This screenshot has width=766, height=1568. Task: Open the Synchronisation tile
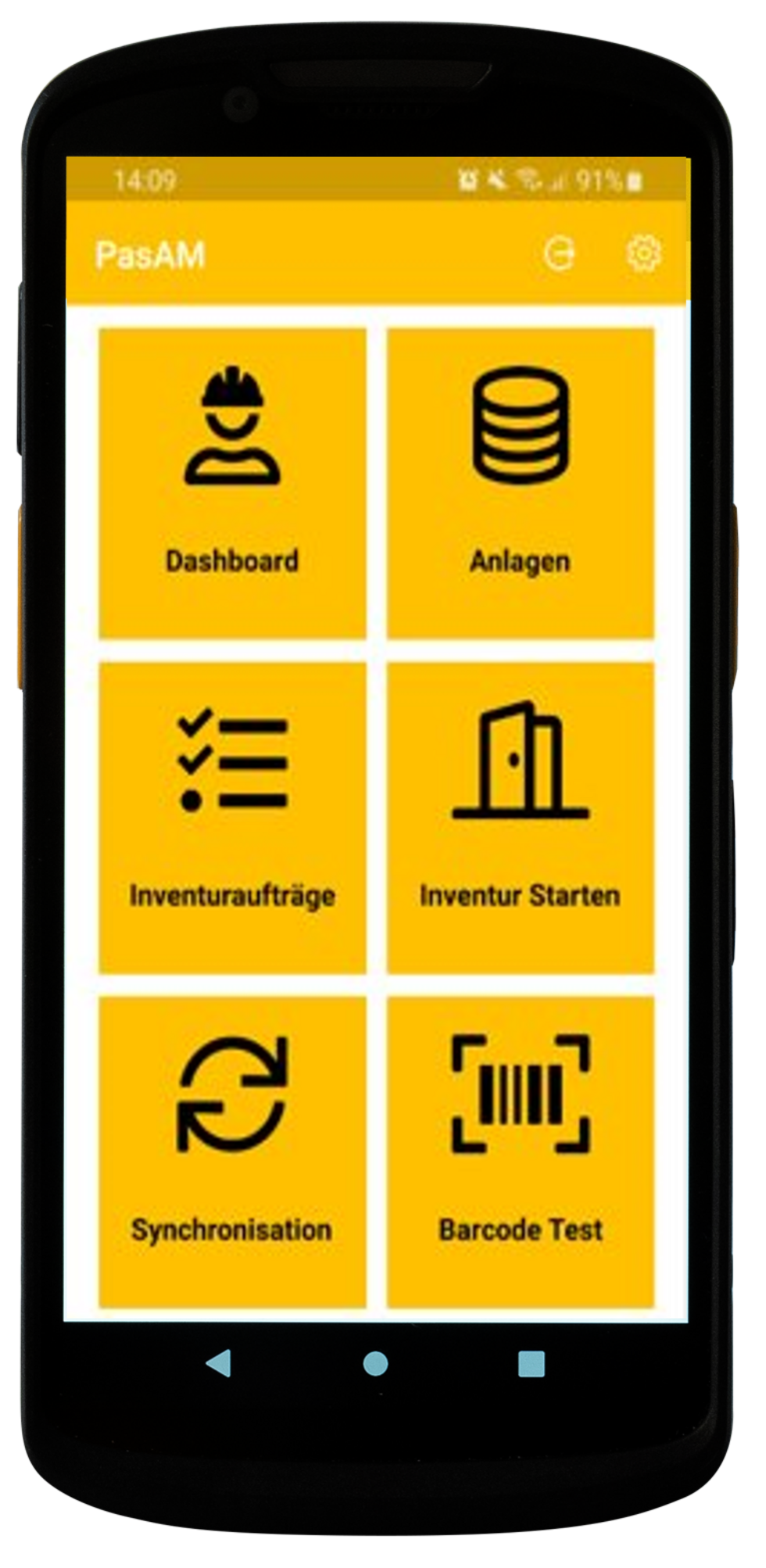click(232, 1151)
